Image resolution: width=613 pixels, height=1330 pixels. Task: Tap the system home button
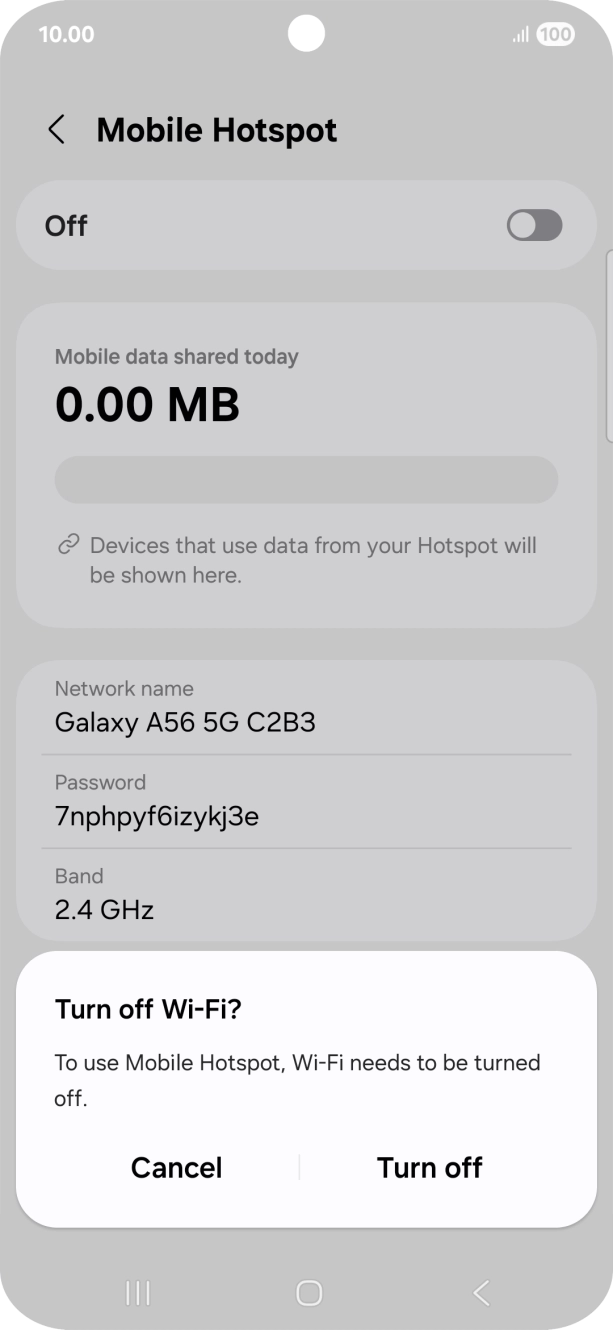click(309, 1293)
